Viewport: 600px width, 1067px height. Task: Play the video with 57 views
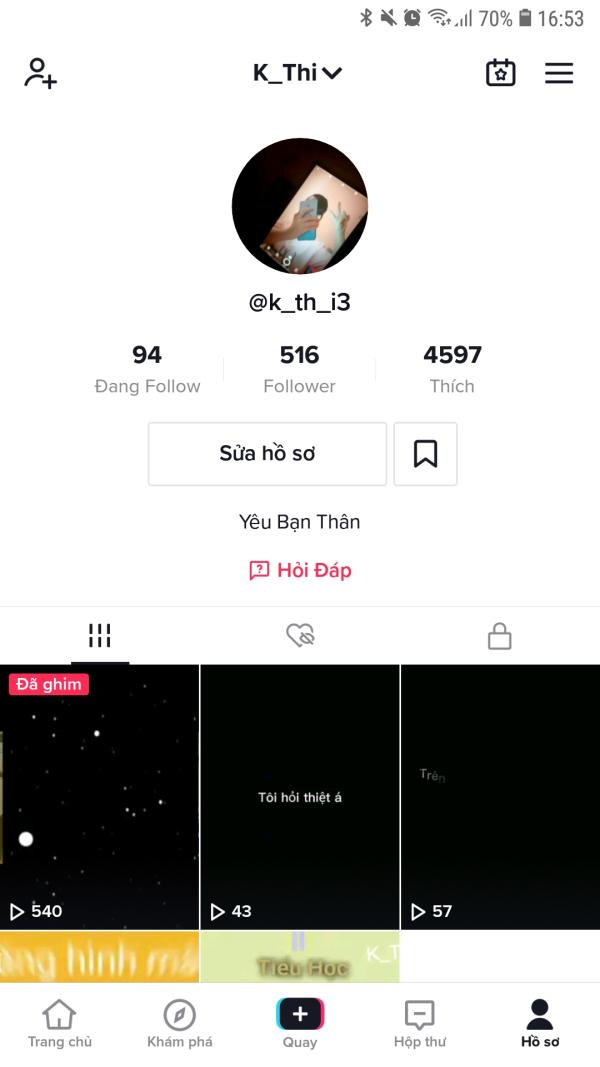click(500, 797)
